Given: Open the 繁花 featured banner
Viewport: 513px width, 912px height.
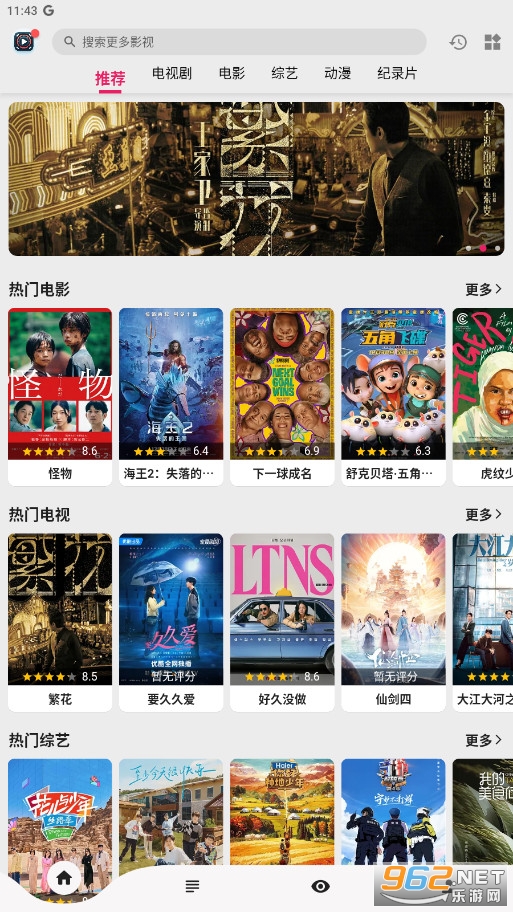Looking at the screenshot, I should pos(256,179).
